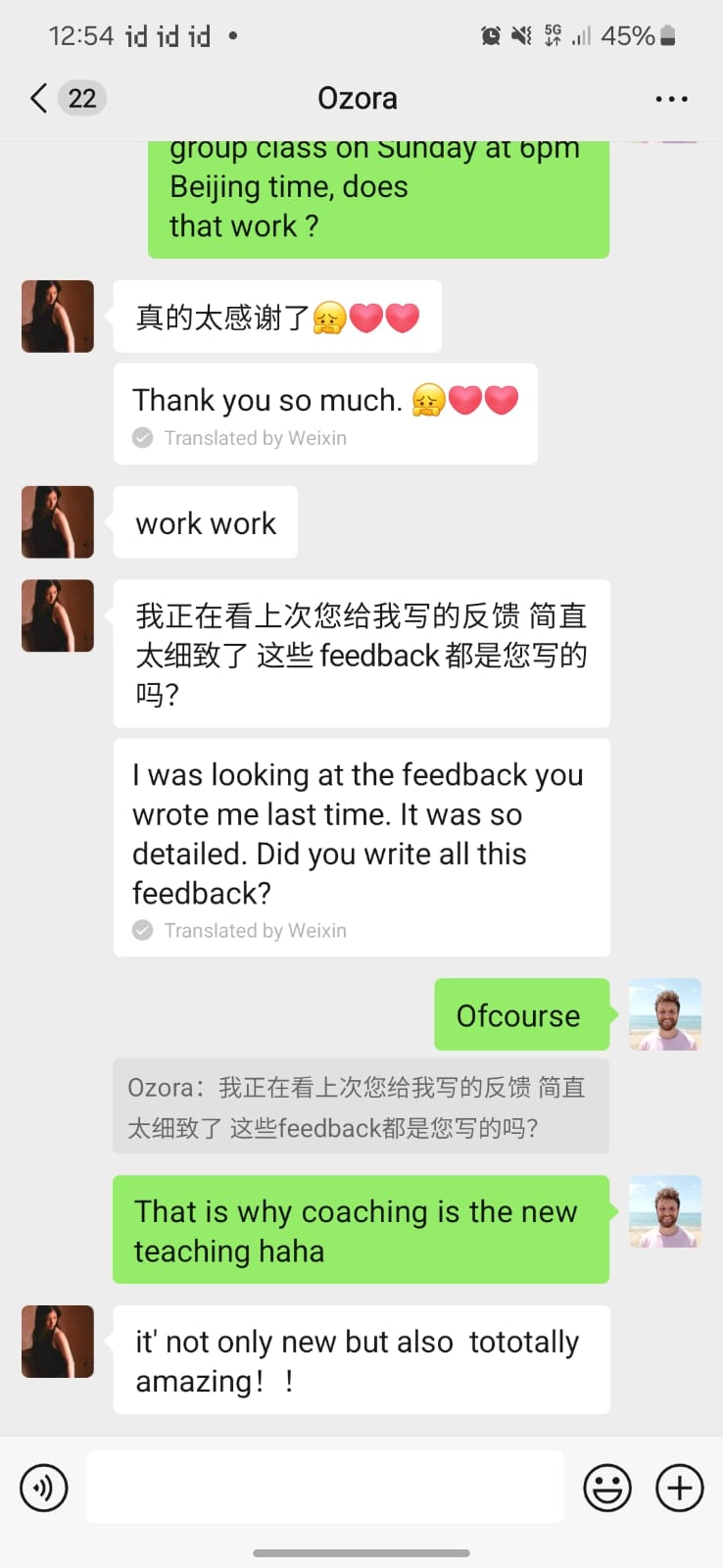This screenshot has height=1568, width=723.
Task: Open the plus attachments menu
Action: point(680,1489)
